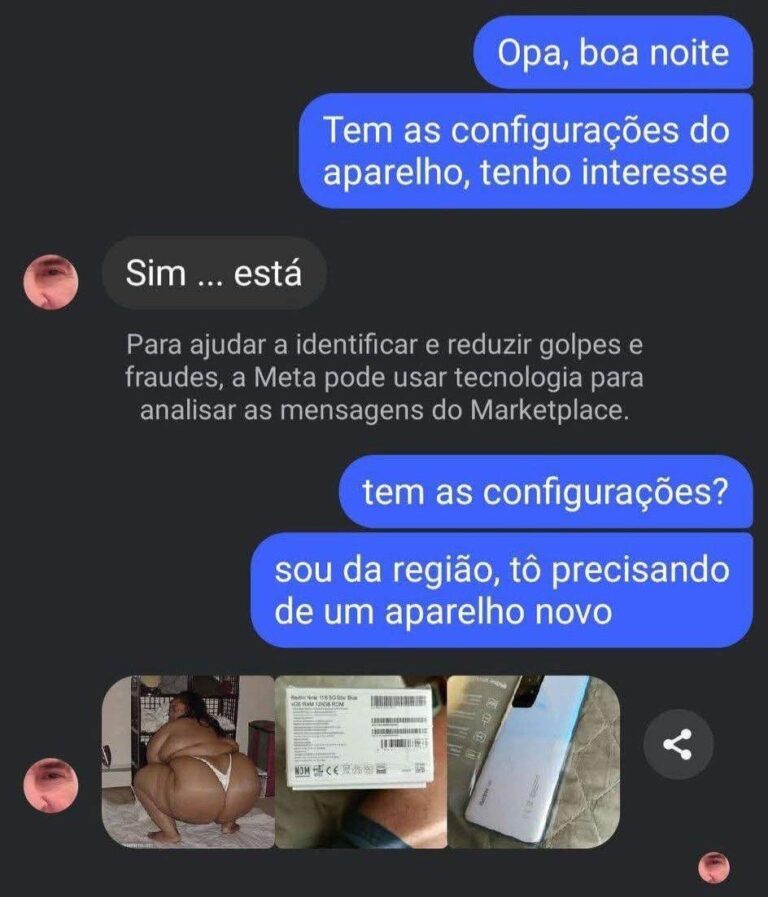Open the photo of the phone box label
The width and height of the screenshot is (768, 897).
click(360, 762)
